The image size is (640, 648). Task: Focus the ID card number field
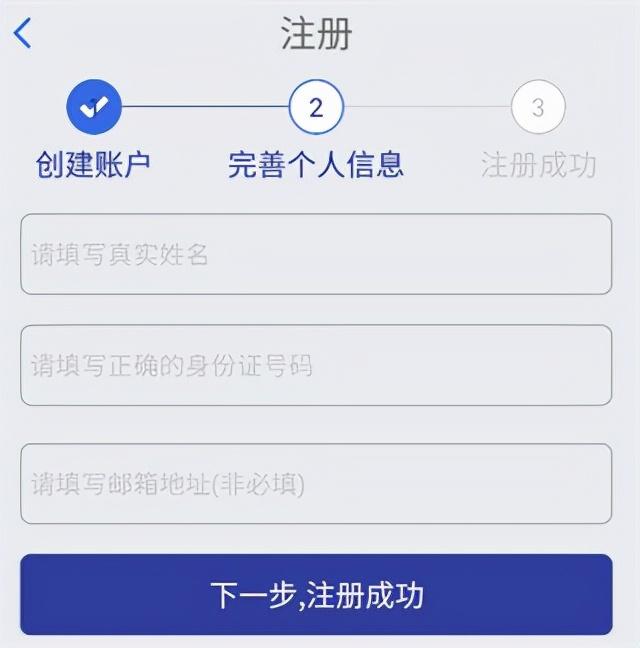(316, 365)
